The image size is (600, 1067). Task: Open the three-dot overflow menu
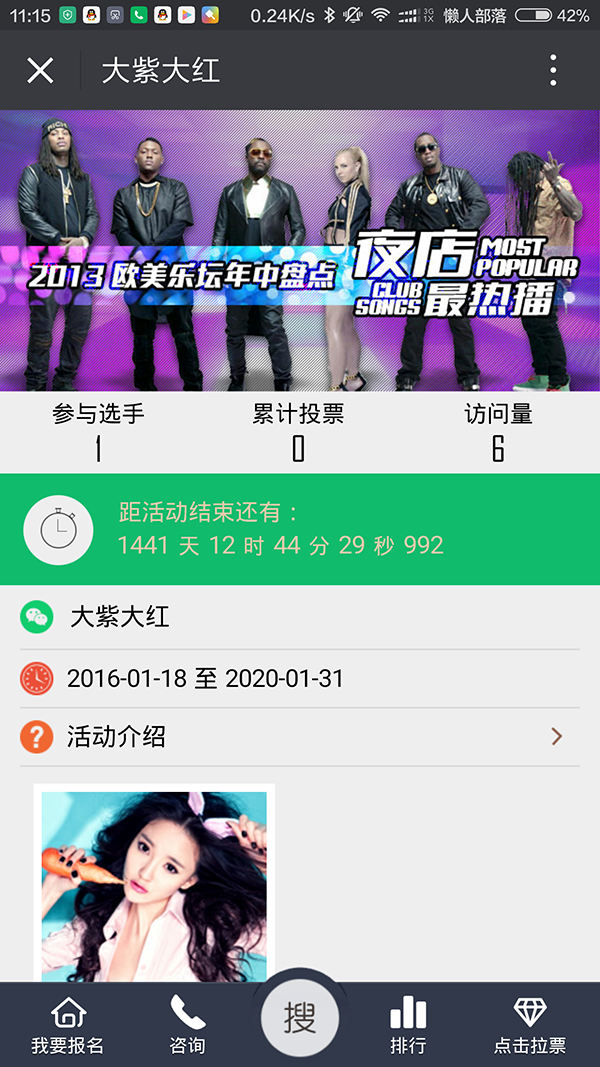553,70
